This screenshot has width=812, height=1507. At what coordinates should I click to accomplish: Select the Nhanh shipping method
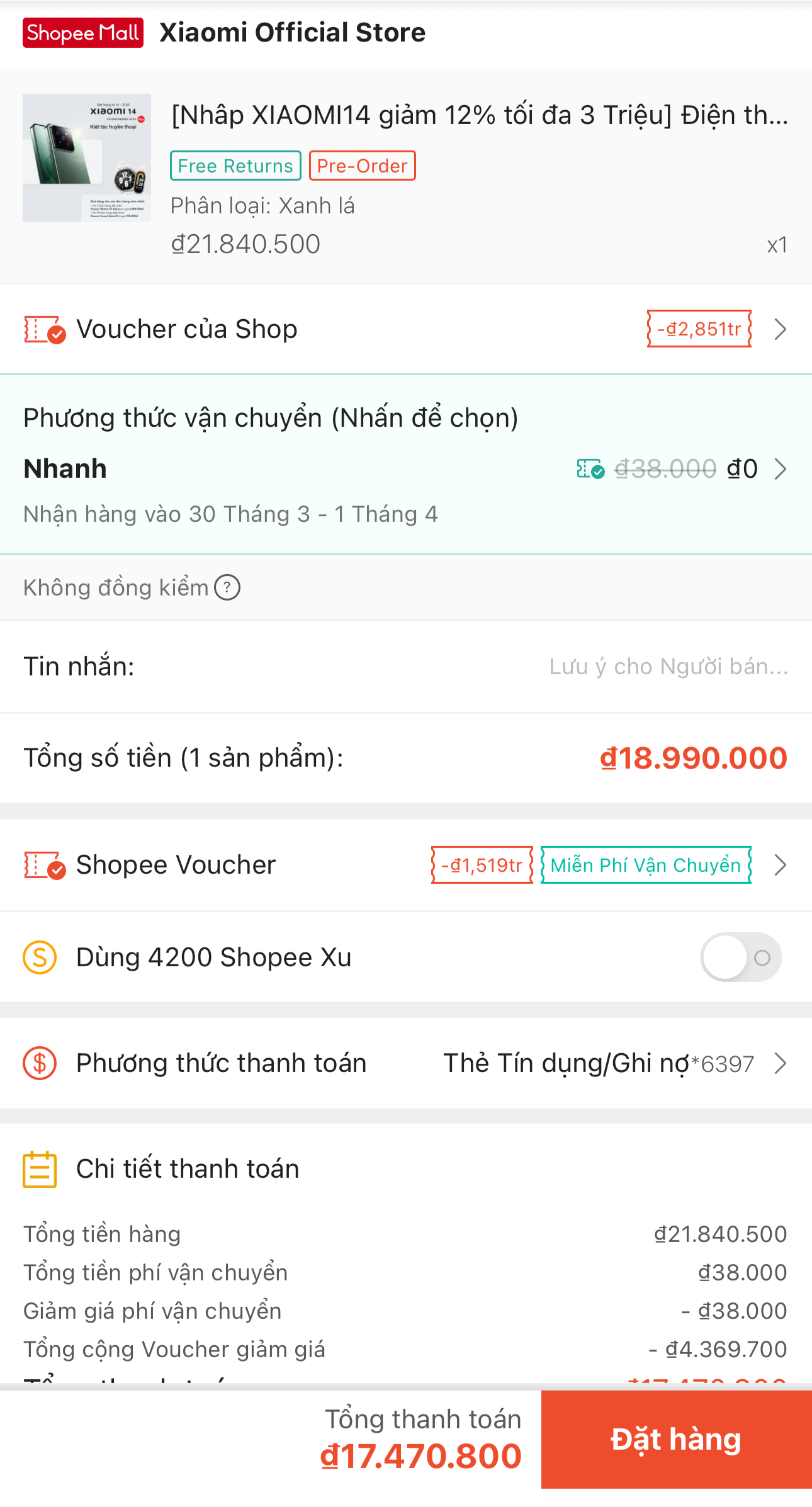pyautogui.click(x=63, y=468)
